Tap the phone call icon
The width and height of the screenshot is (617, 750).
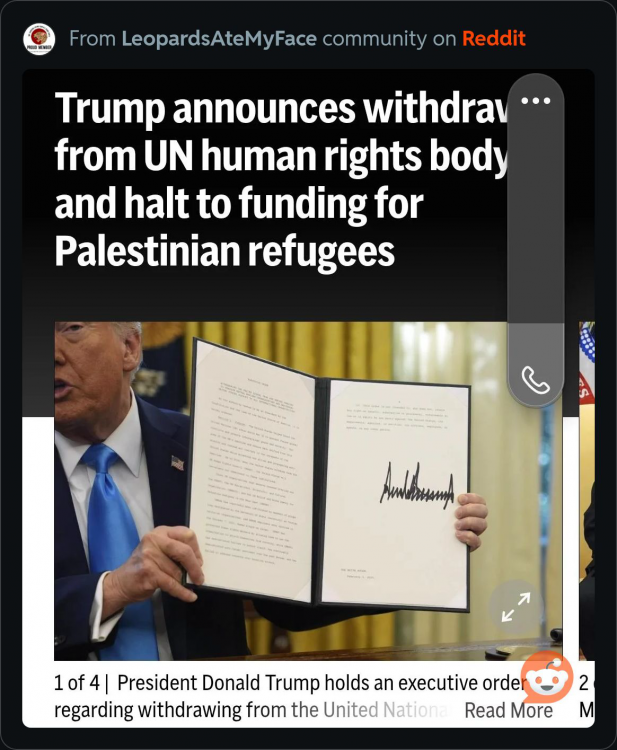point(536,380)
